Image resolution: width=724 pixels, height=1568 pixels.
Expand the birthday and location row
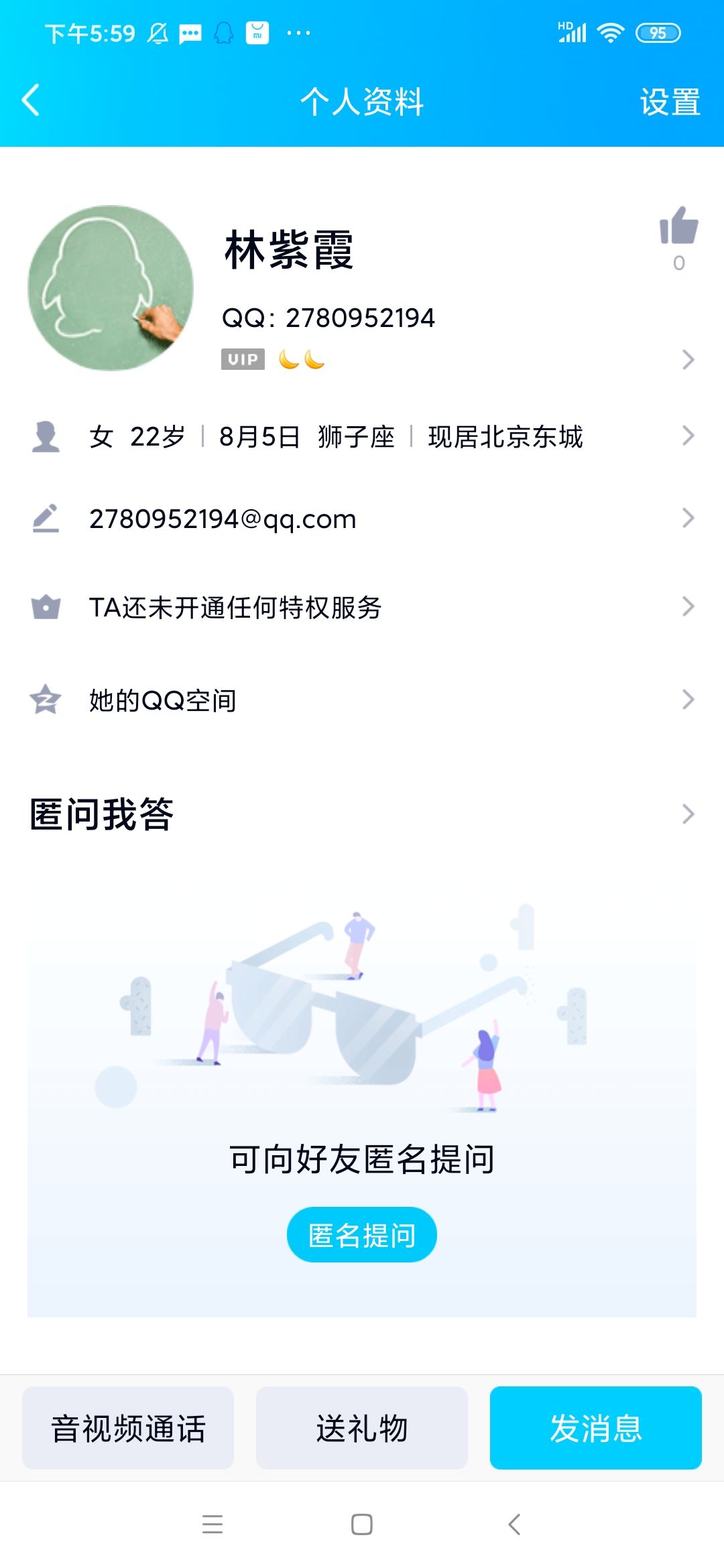[687, 436]
